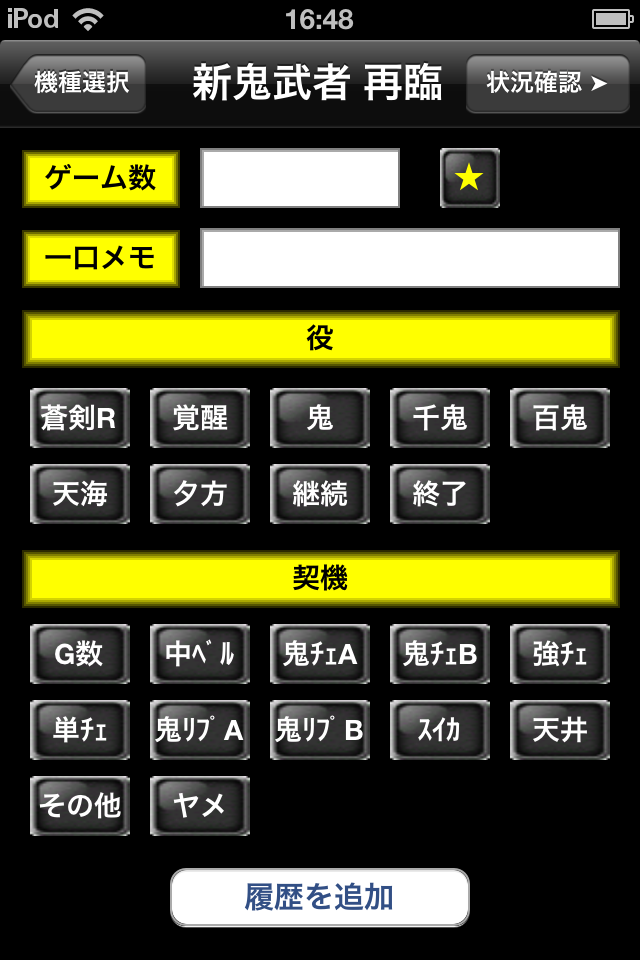Focus the 一口メモ text field
Viewport: 640px width, 960px height.
pos(410,258)
